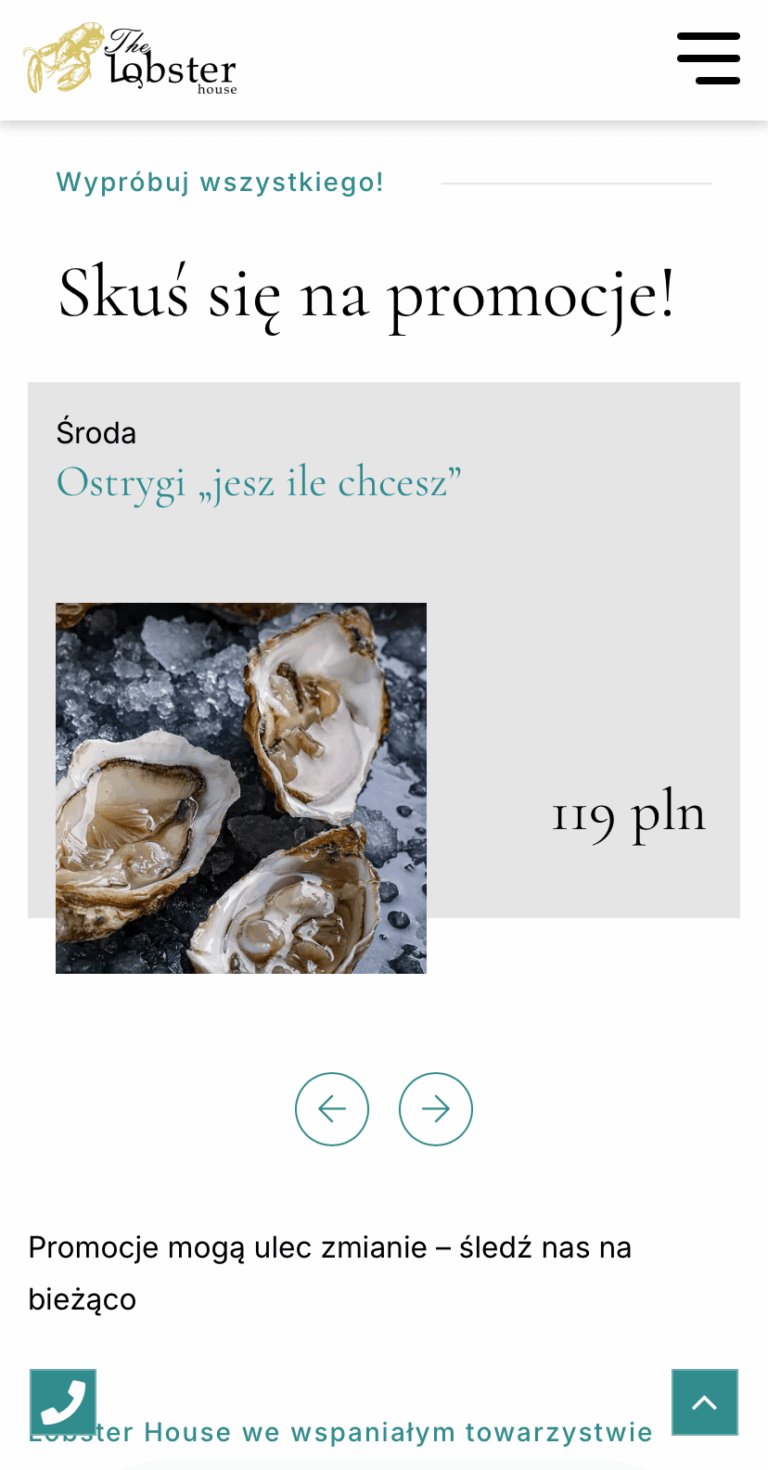This screenshot has height=1470, width=768.
Task: Open the Ostrygi „jesz ile chcesz” promotion card
Action: point(384,650)
